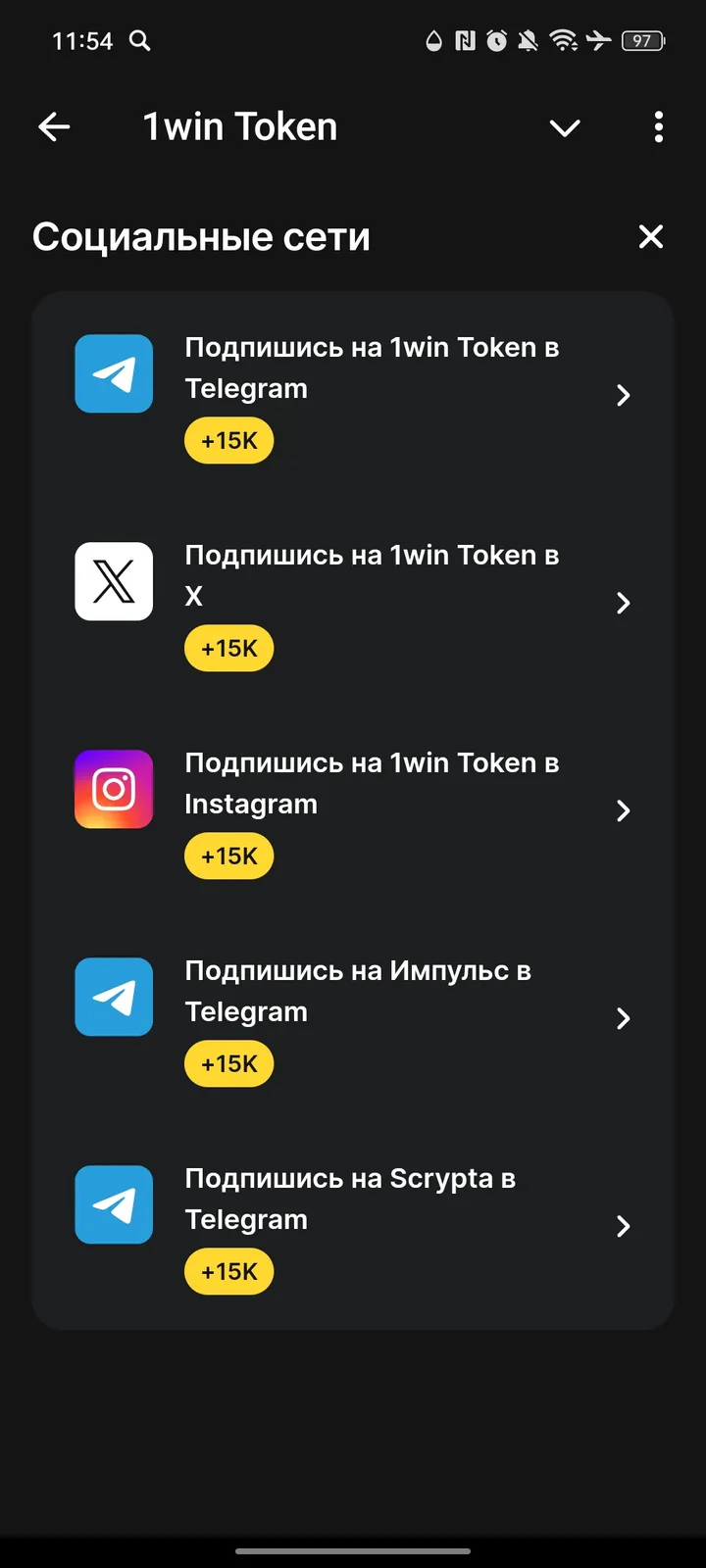Click the Социальные сети heading

coord(200,236)
